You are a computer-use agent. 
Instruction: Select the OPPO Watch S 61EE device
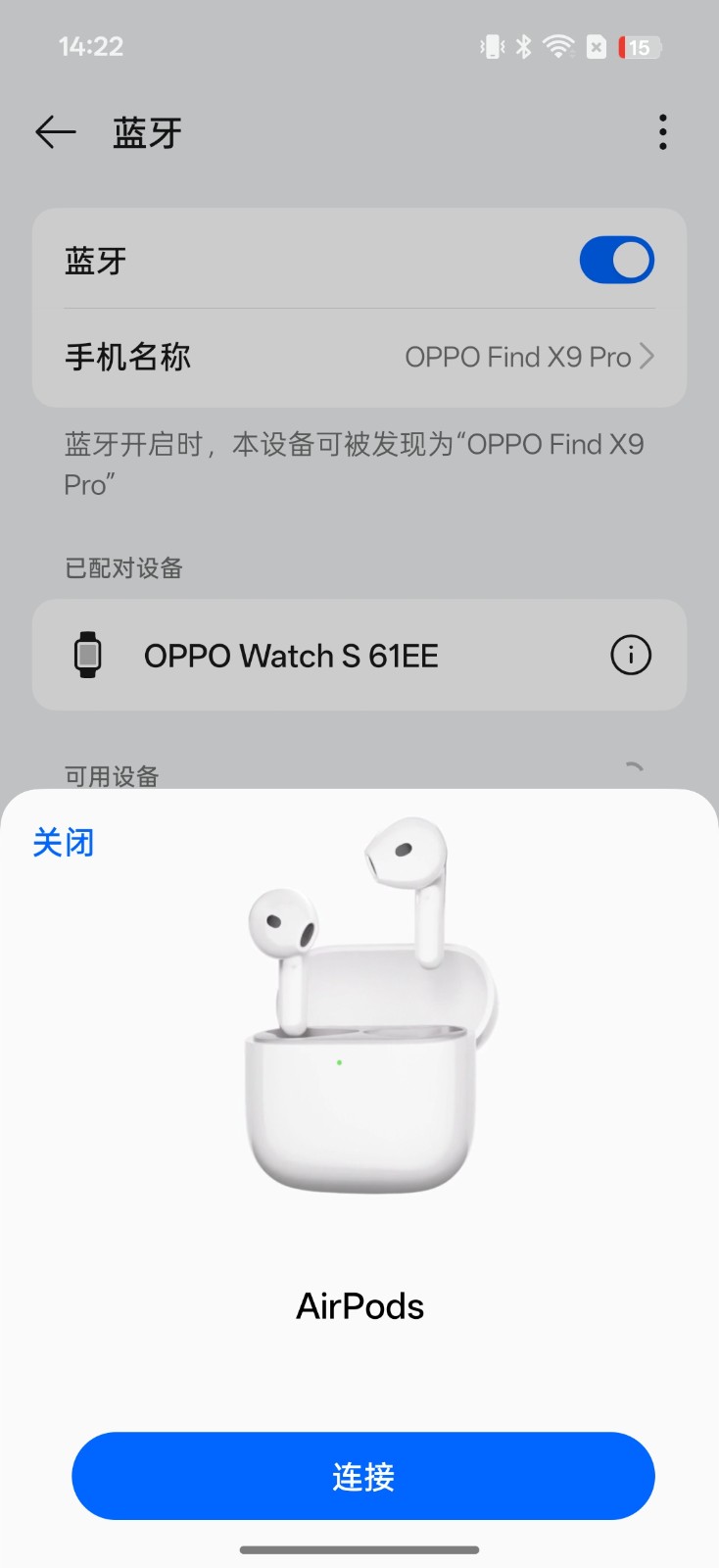291,656
